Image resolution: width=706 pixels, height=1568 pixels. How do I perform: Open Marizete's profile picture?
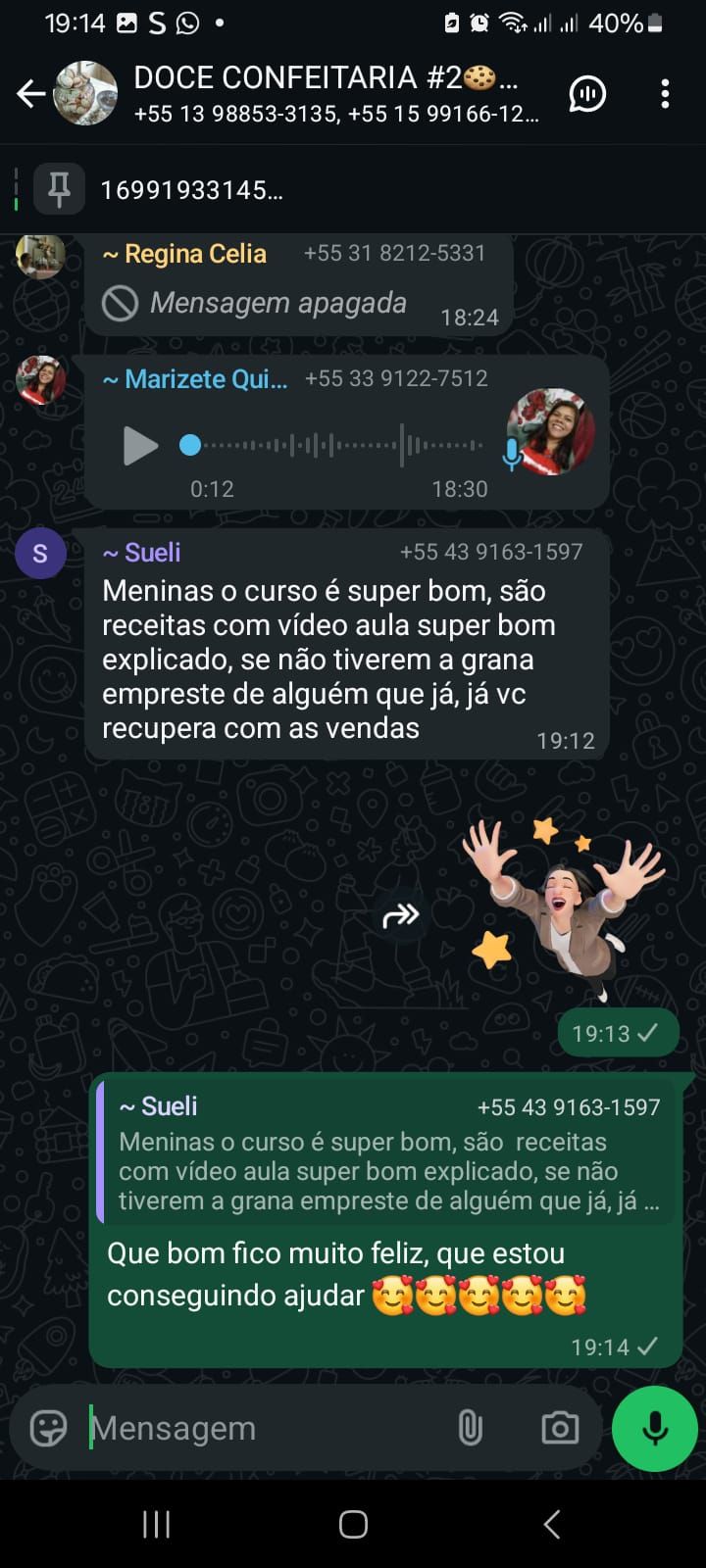coord(40,381)
